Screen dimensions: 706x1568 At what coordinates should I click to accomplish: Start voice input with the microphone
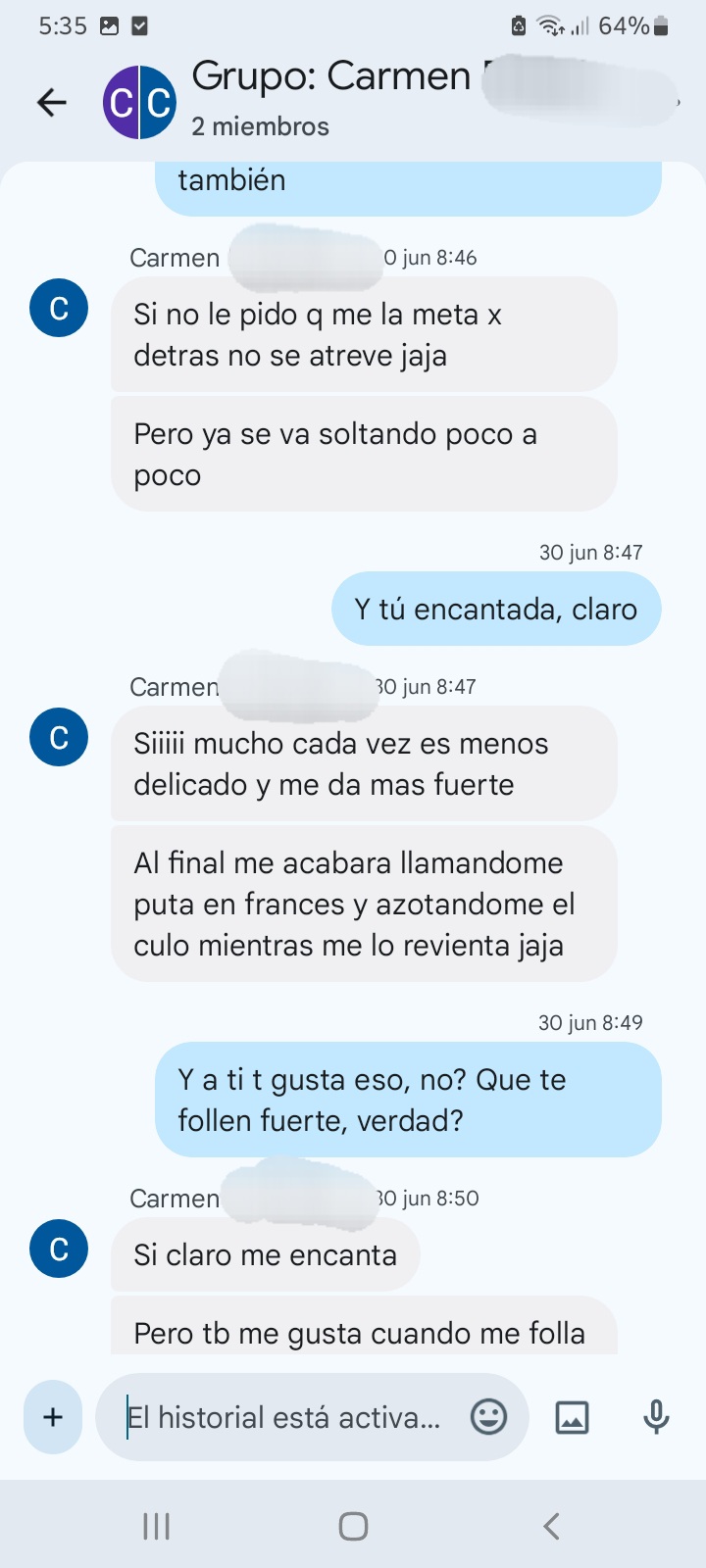[656, 1417]
